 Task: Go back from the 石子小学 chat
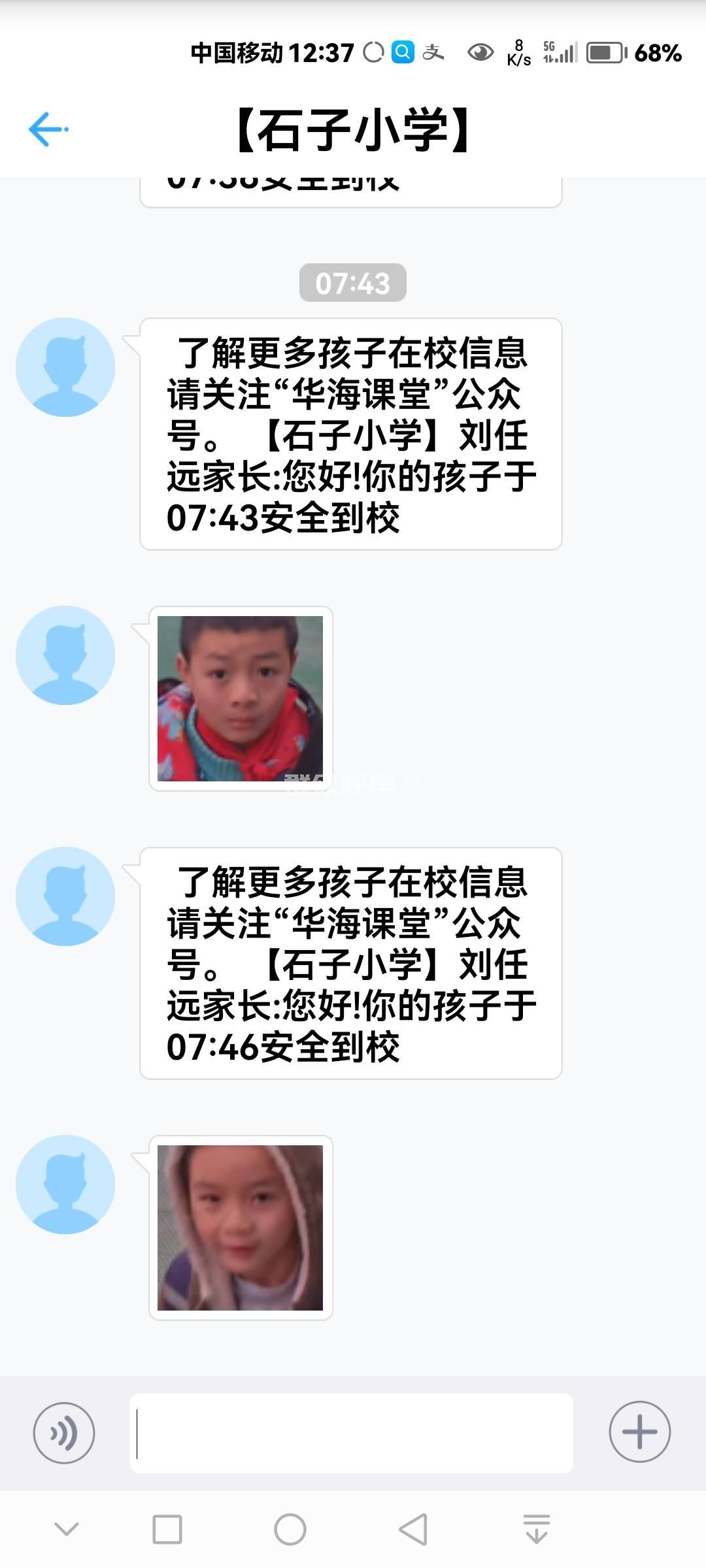pyautogui.click(x=48, y=129)
